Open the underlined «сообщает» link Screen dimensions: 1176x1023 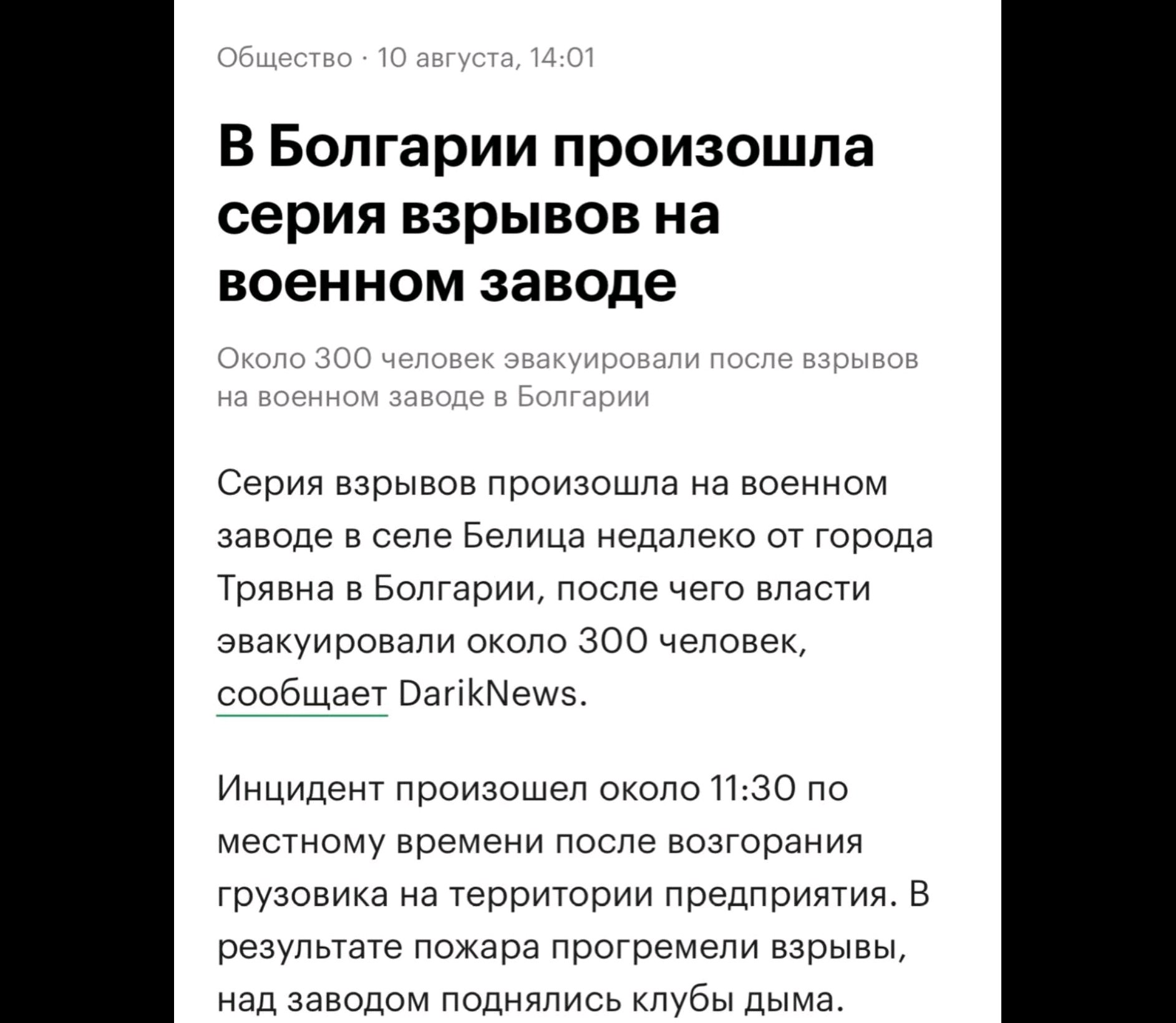point(303,695)
